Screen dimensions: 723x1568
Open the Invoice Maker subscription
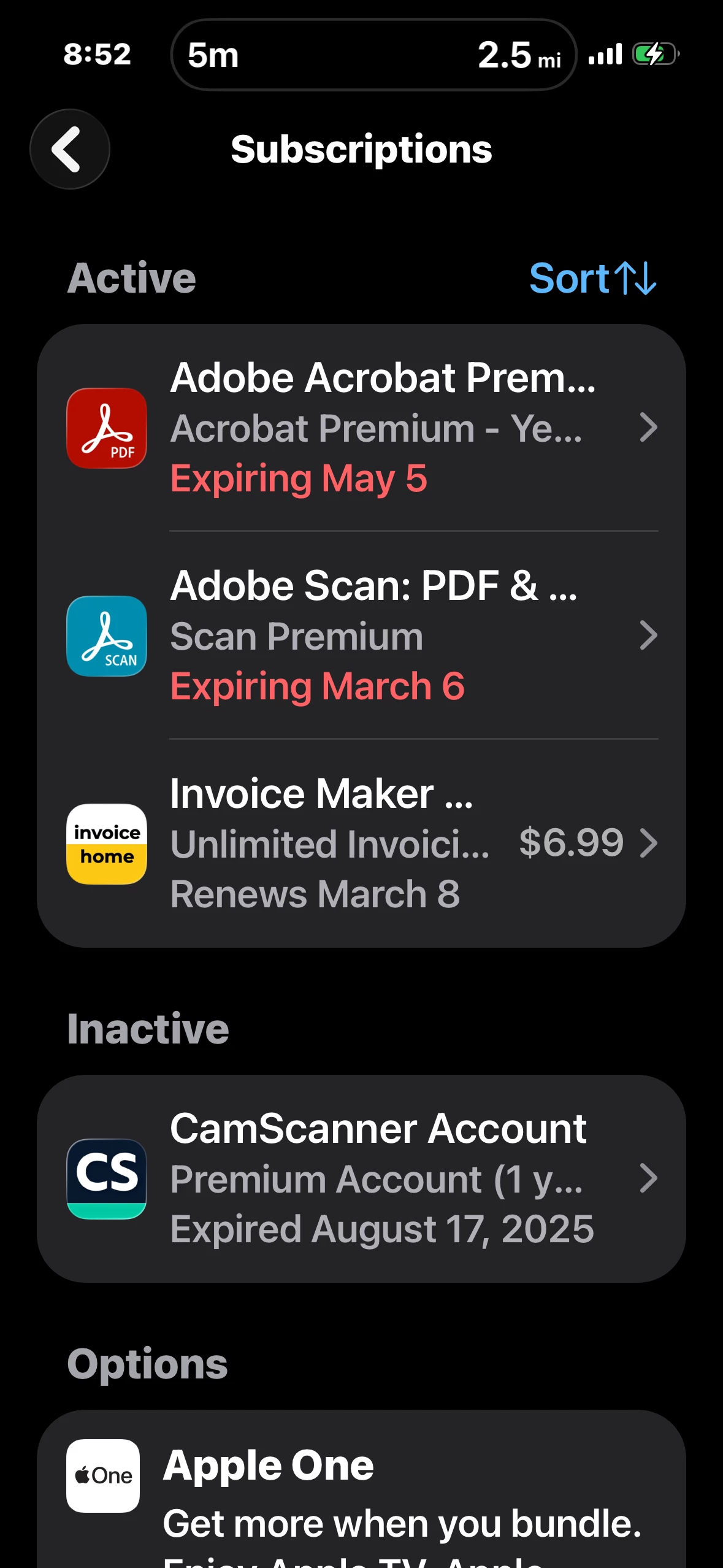click(362, 843)
